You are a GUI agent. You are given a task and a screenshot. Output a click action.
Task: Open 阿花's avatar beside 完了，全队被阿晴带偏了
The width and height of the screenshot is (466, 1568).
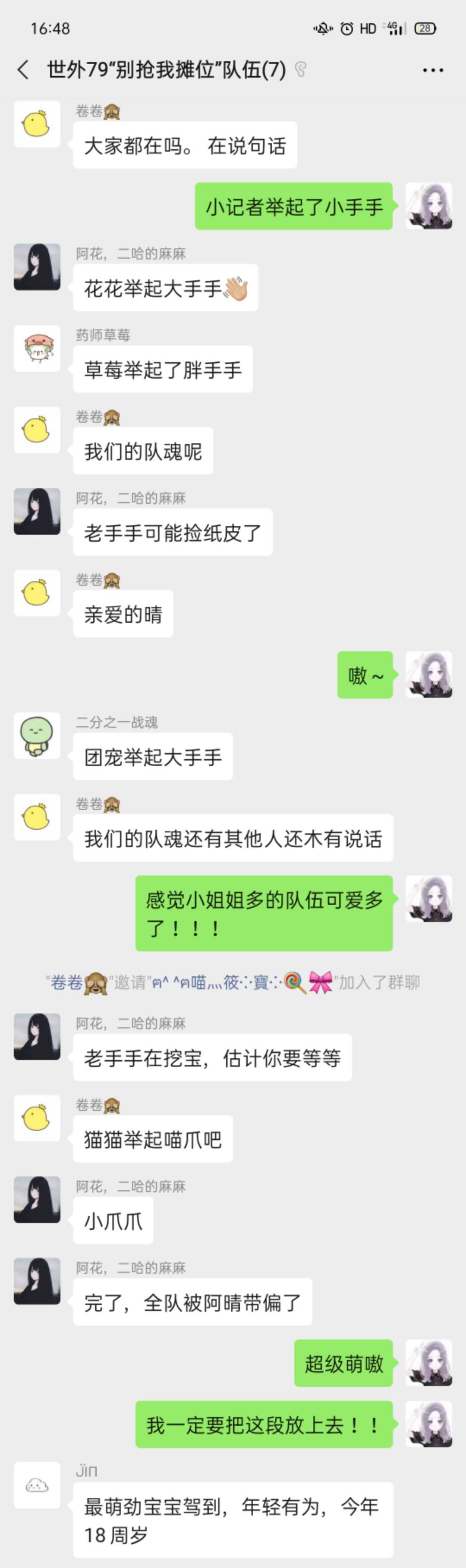(37, 1281)
